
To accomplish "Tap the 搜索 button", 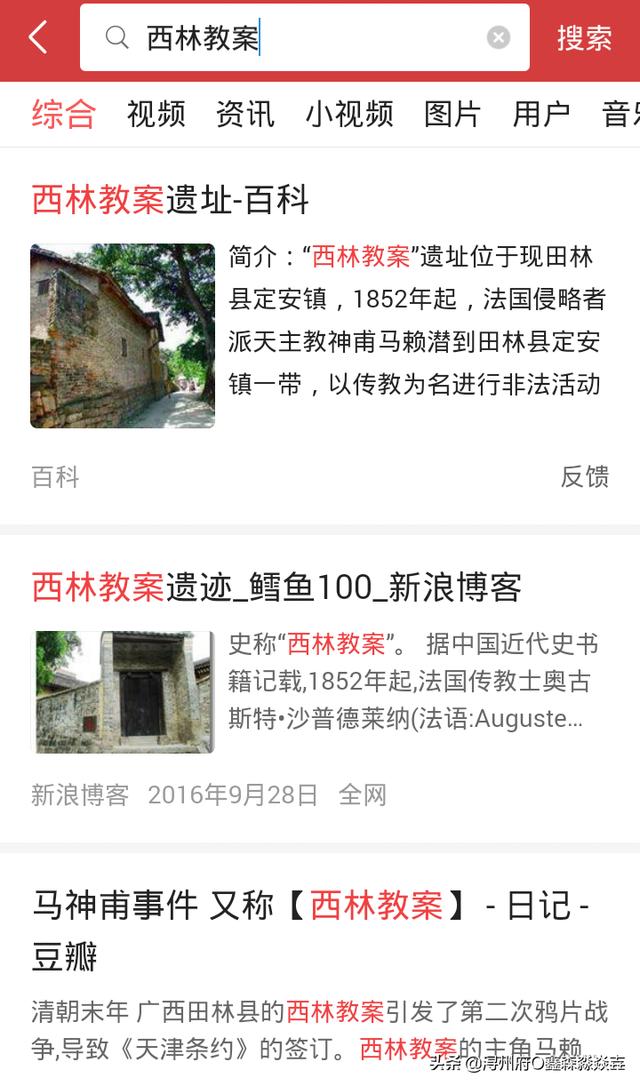I will coord(584,38).
